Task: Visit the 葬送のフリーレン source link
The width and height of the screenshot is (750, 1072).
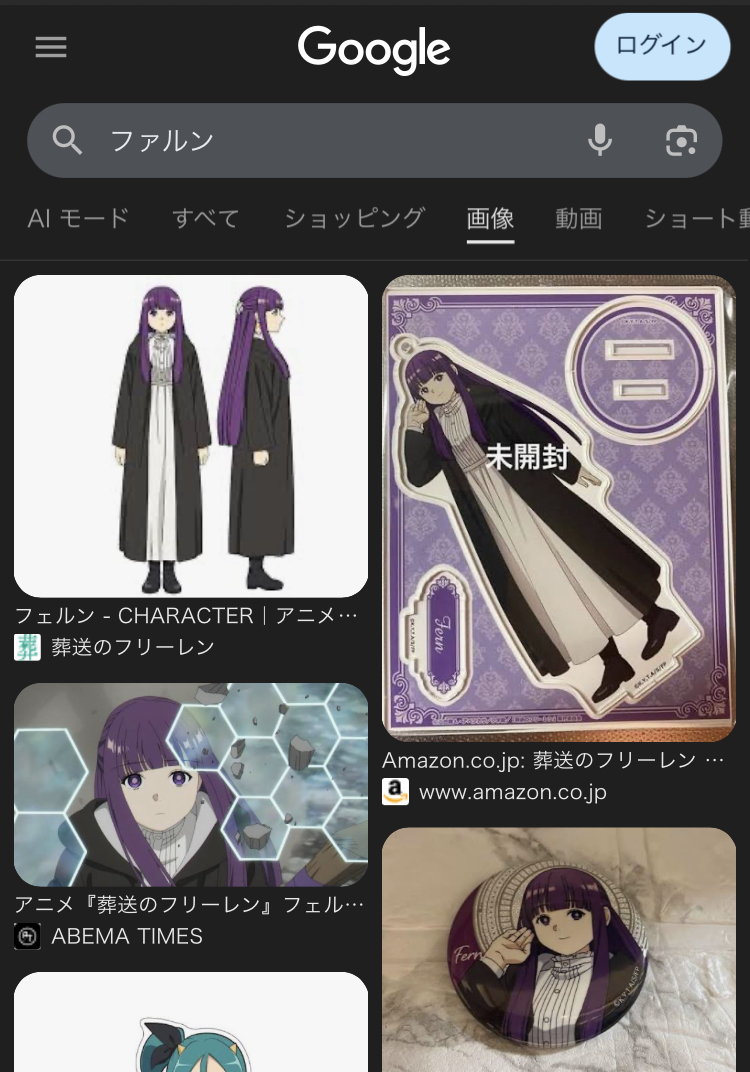Action: 133,647
